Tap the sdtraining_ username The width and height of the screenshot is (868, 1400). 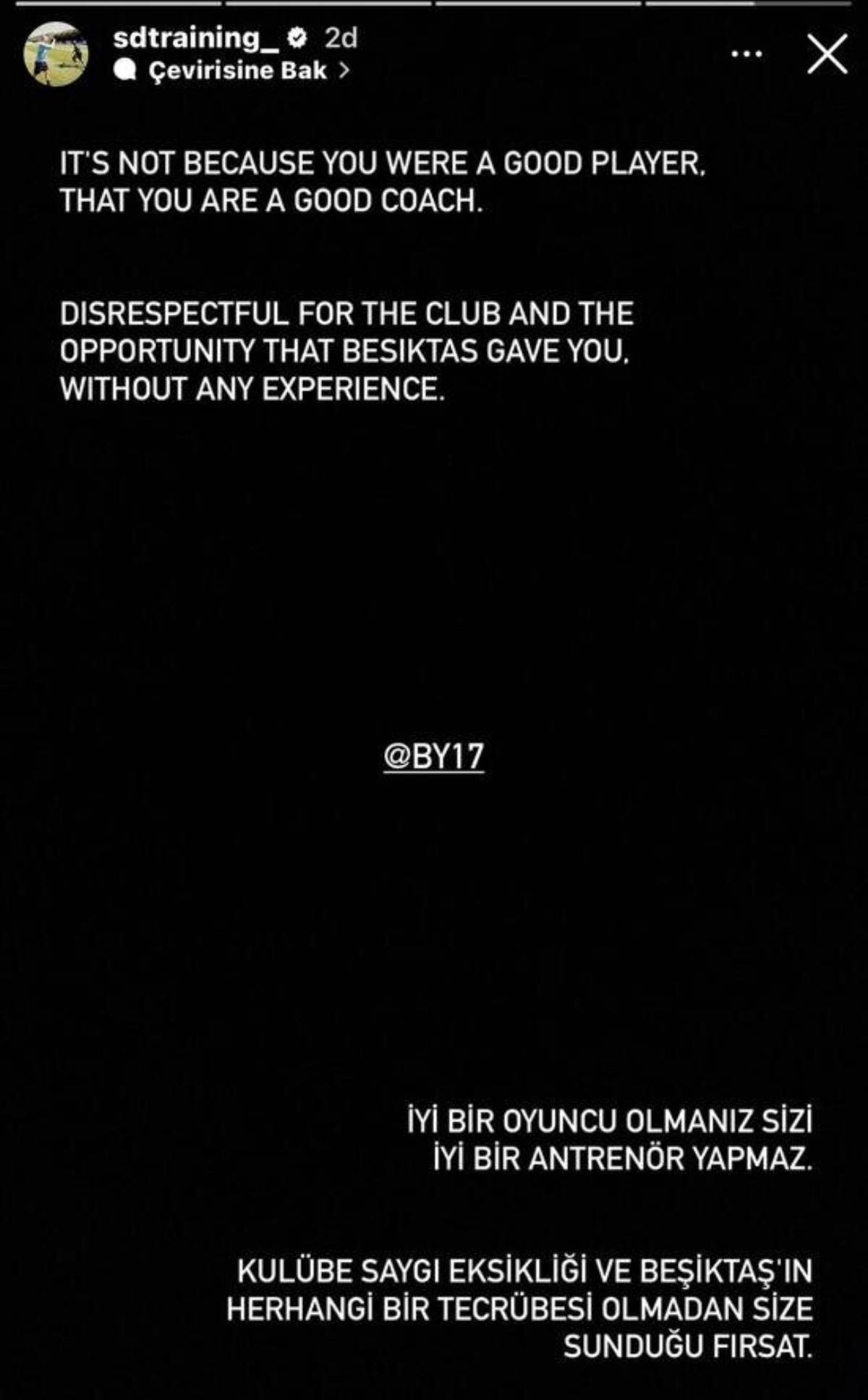[x=195, y=38]
